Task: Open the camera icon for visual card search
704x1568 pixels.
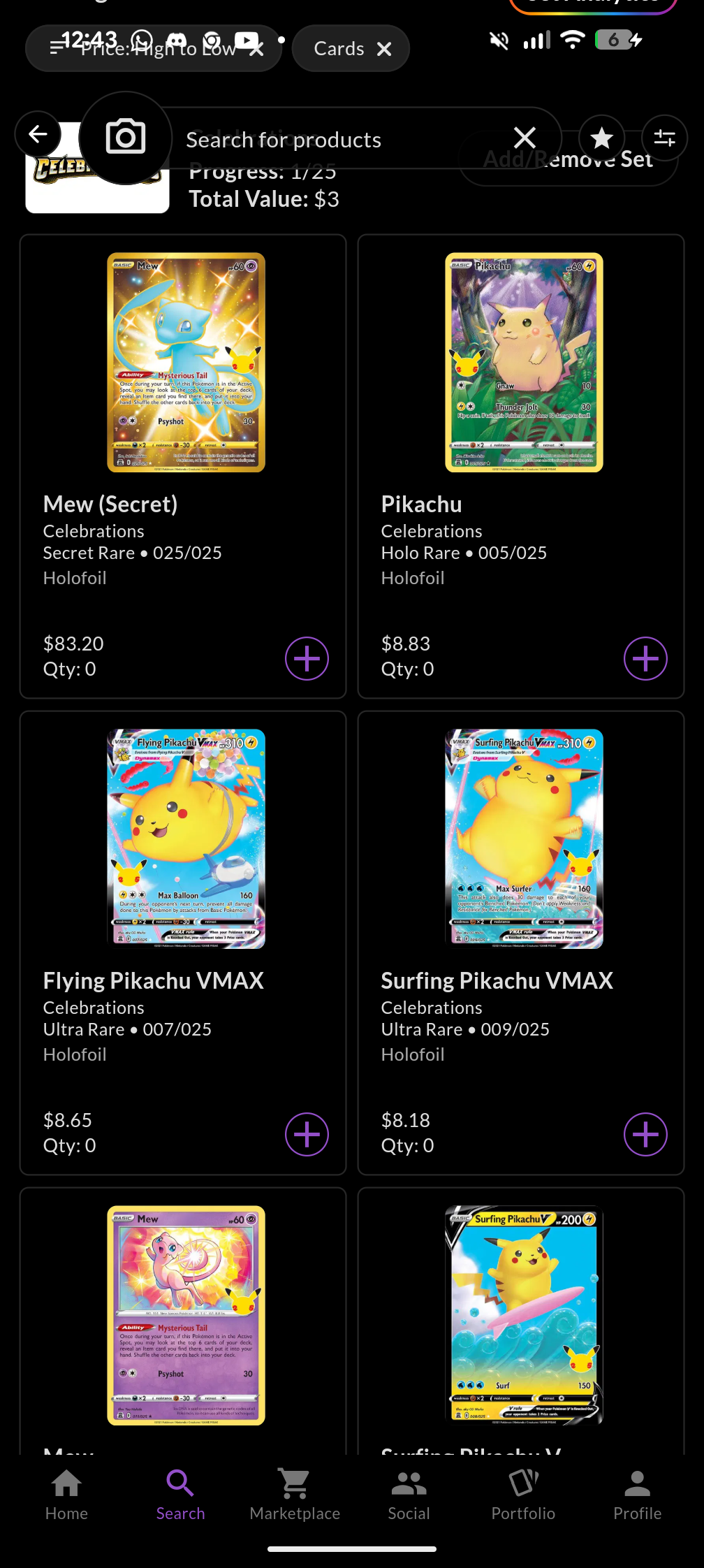Action: (x=126, y=136)
